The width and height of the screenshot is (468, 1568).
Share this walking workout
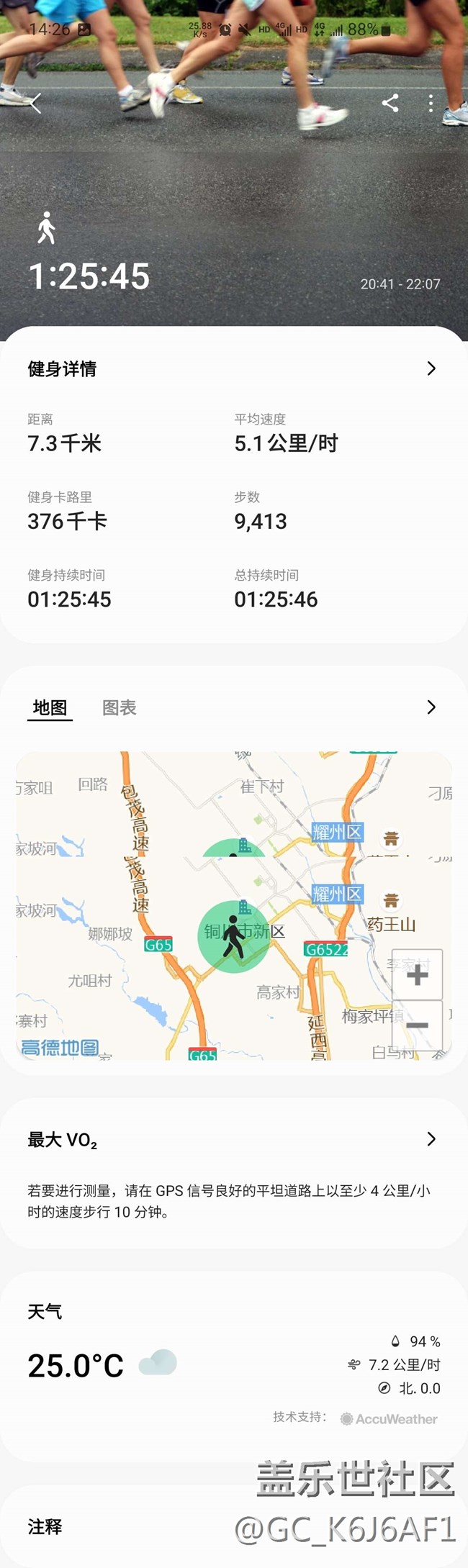[x=390, y=104]
